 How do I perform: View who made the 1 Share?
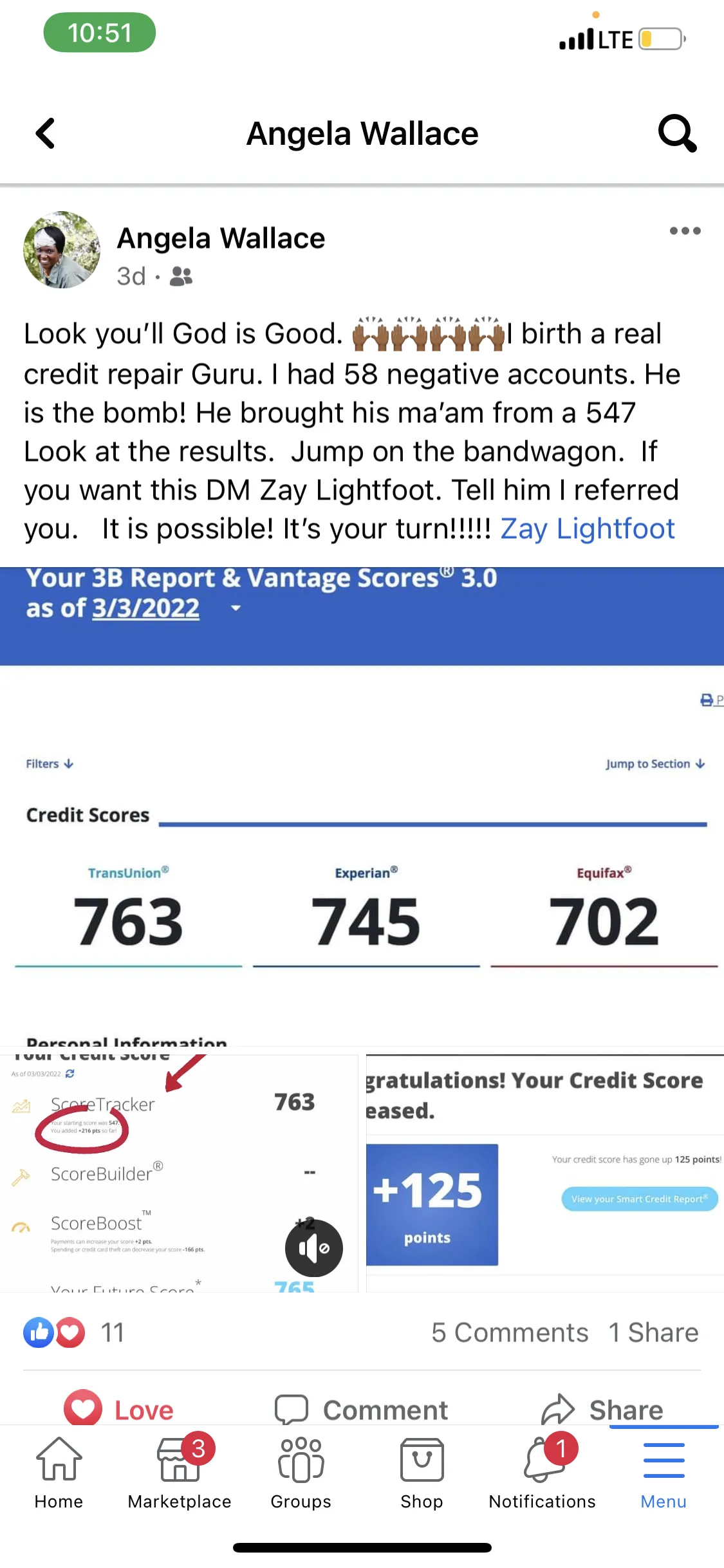click(653, 1332)
